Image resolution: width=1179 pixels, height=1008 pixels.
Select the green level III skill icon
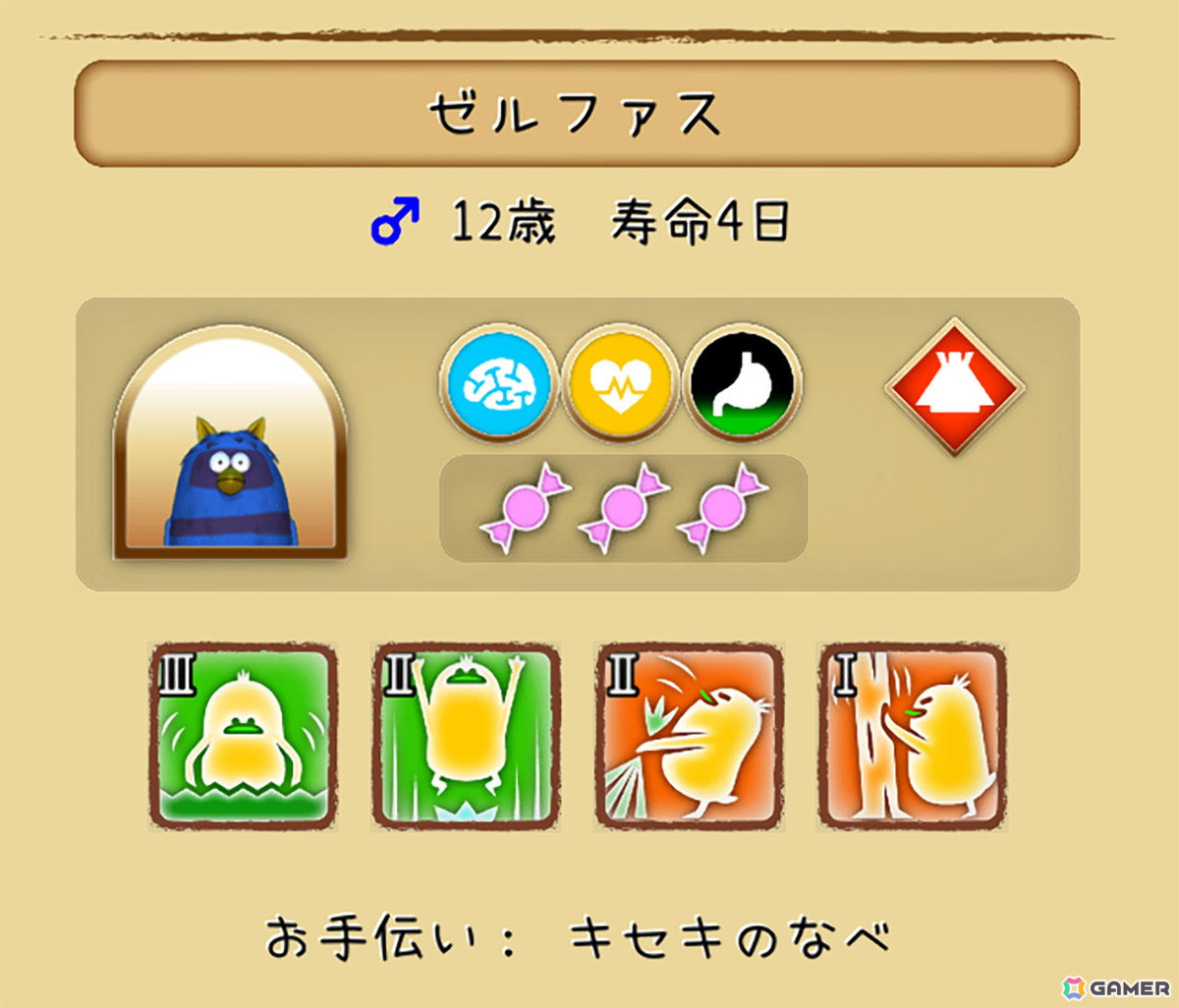[x=244, y=735]
